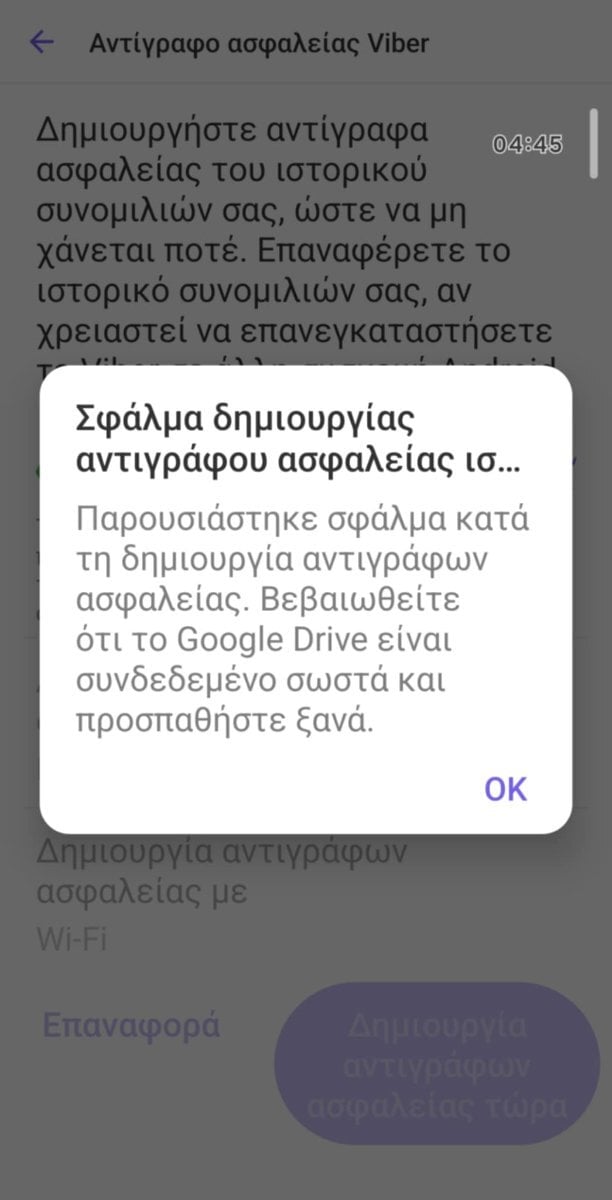Tap Δημιουργία αντιγράφων ασφαλείας τώρα button
The image size is (612, 1200).
(x=437, y=1064)
